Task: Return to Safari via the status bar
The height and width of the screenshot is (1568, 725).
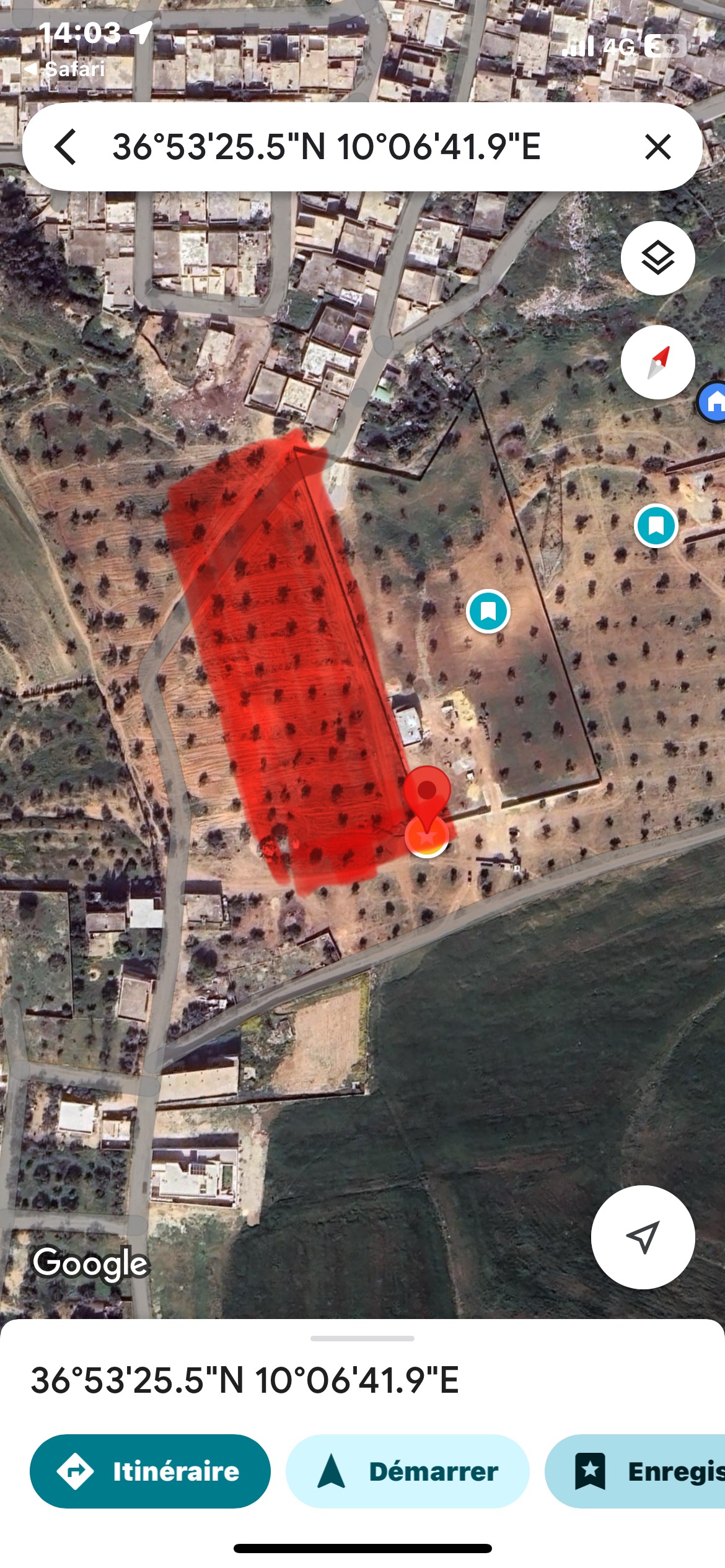Action: coord(65,69)
